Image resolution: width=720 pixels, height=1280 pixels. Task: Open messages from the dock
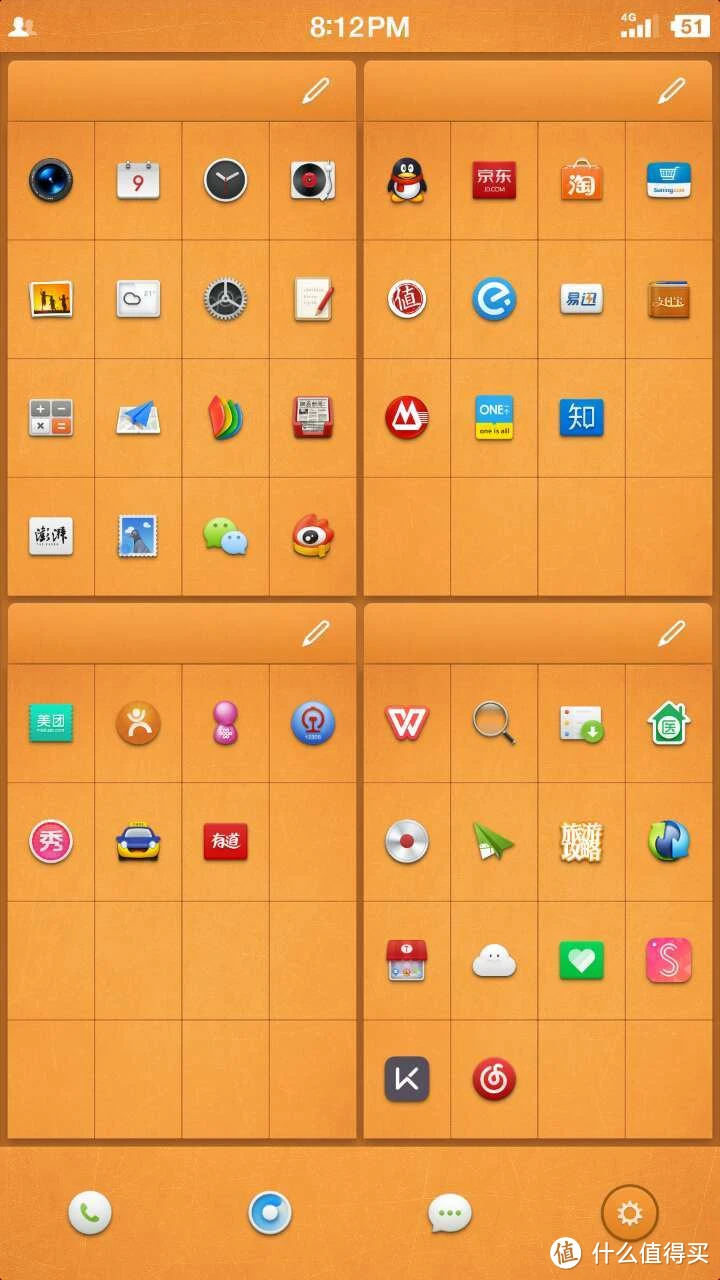(450, 1214)
